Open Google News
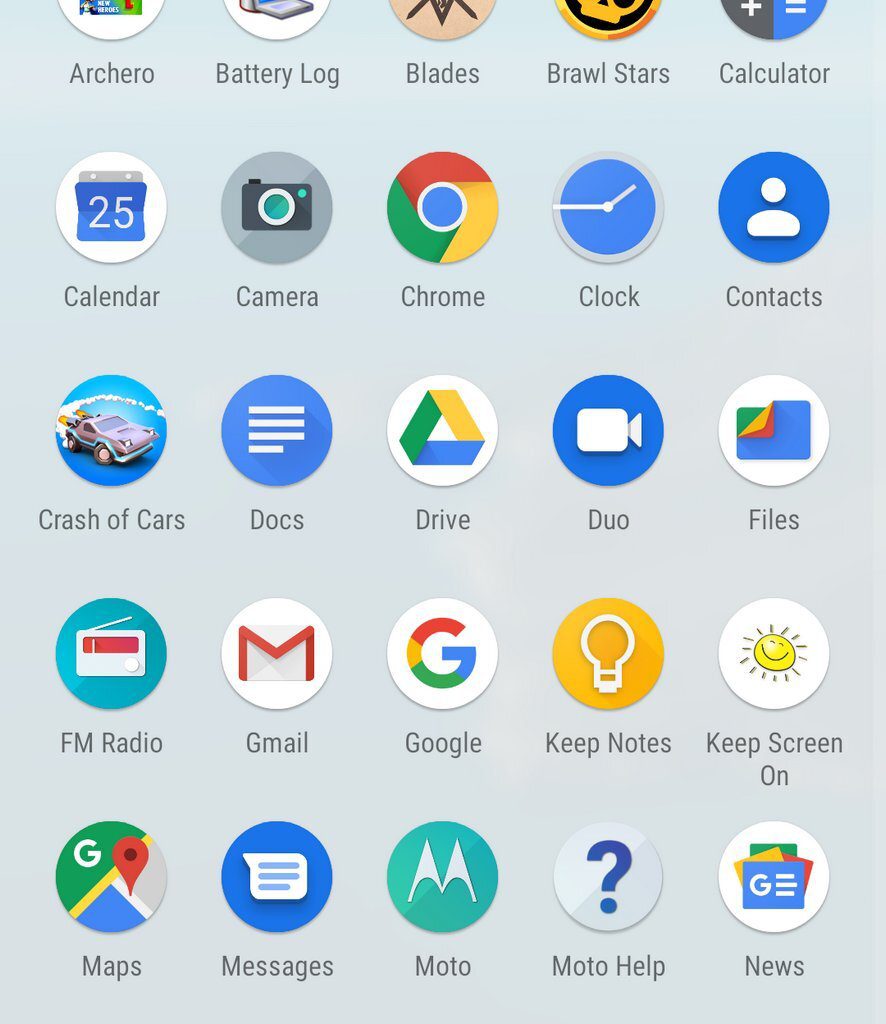Viewport: 886px width, 1024px height. pos(774,877)
